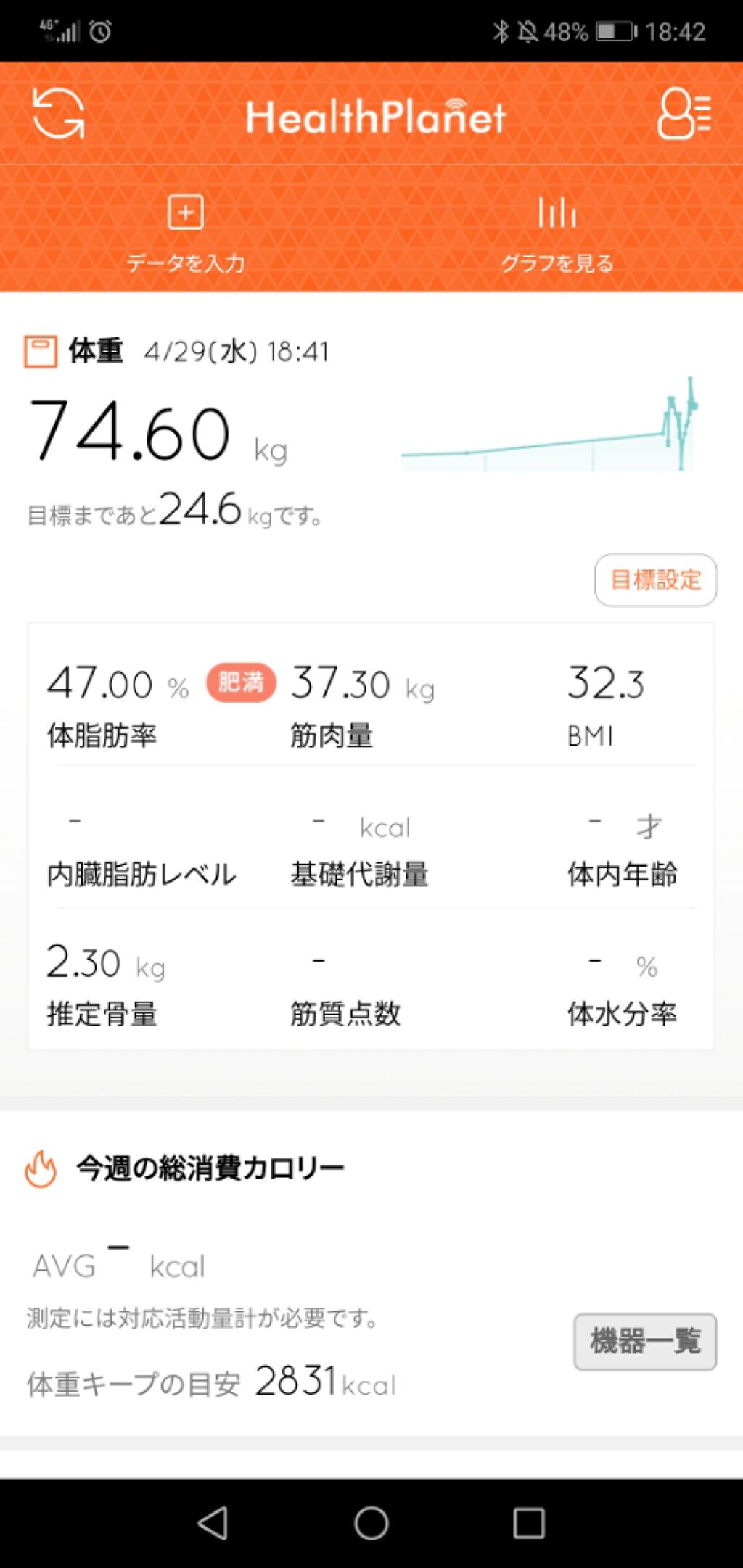Tap the Android home button
The width and height of the screenshot is (743, 1568).
(x=371, y=1524)
